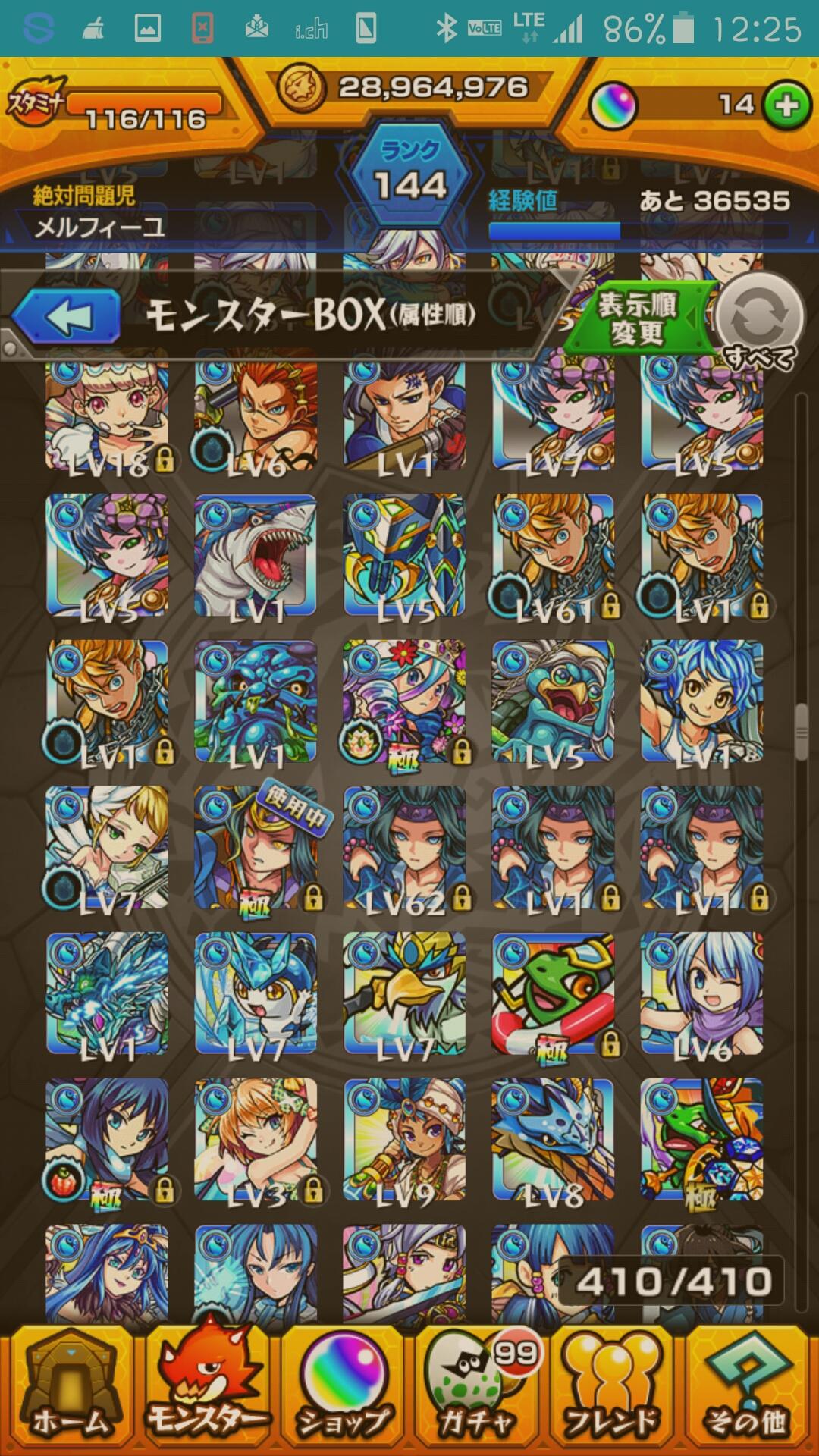Add orbs with the green plus

[x=786, y=105]
